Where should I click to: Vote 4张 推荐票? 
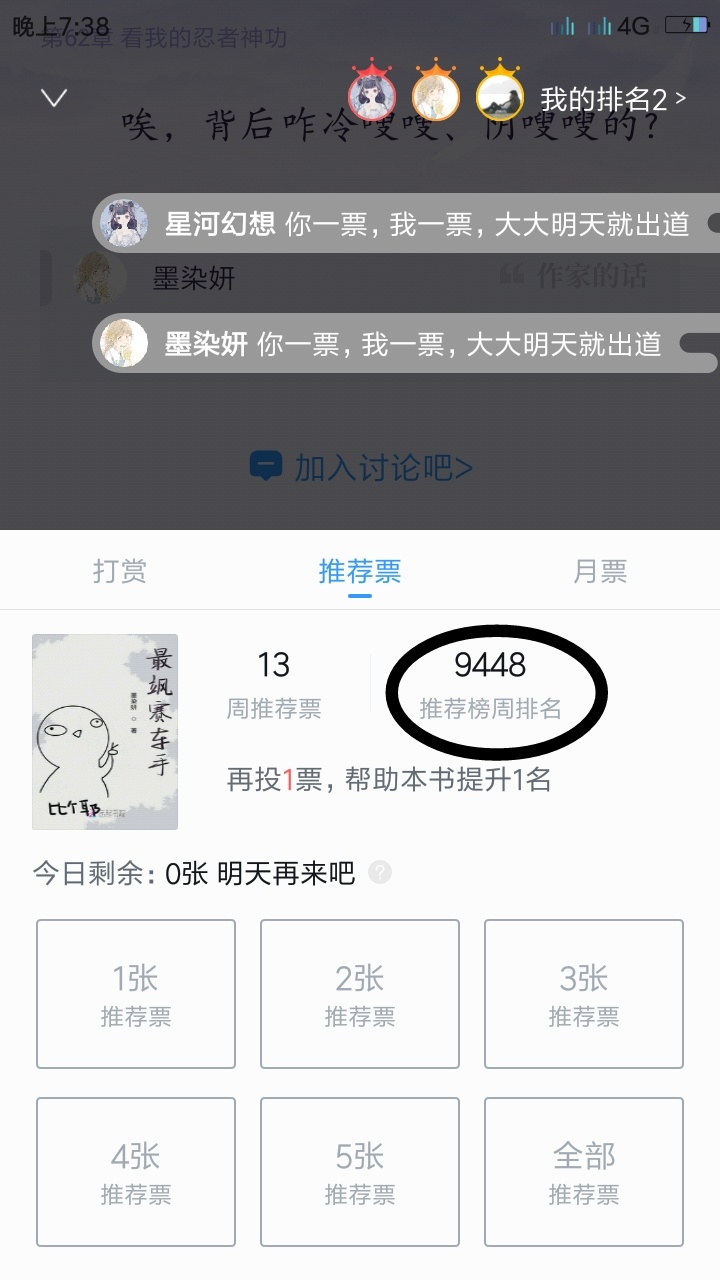pyautogui.click(x=136, y=1172)
